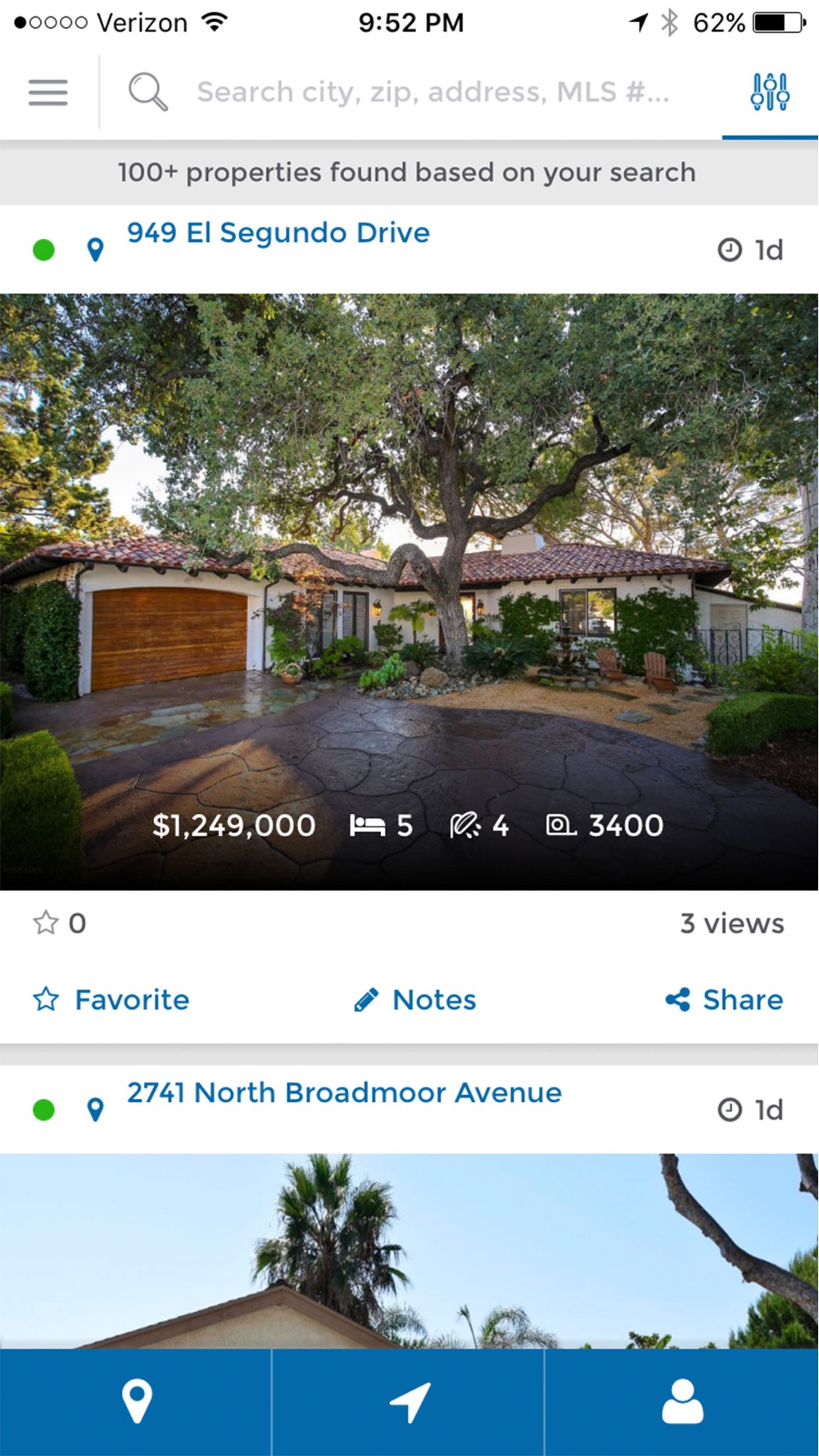Add Notes to 949 El Segundo Drive
The width and height of the screenshot is (819, 1456).
[415, 1000]
